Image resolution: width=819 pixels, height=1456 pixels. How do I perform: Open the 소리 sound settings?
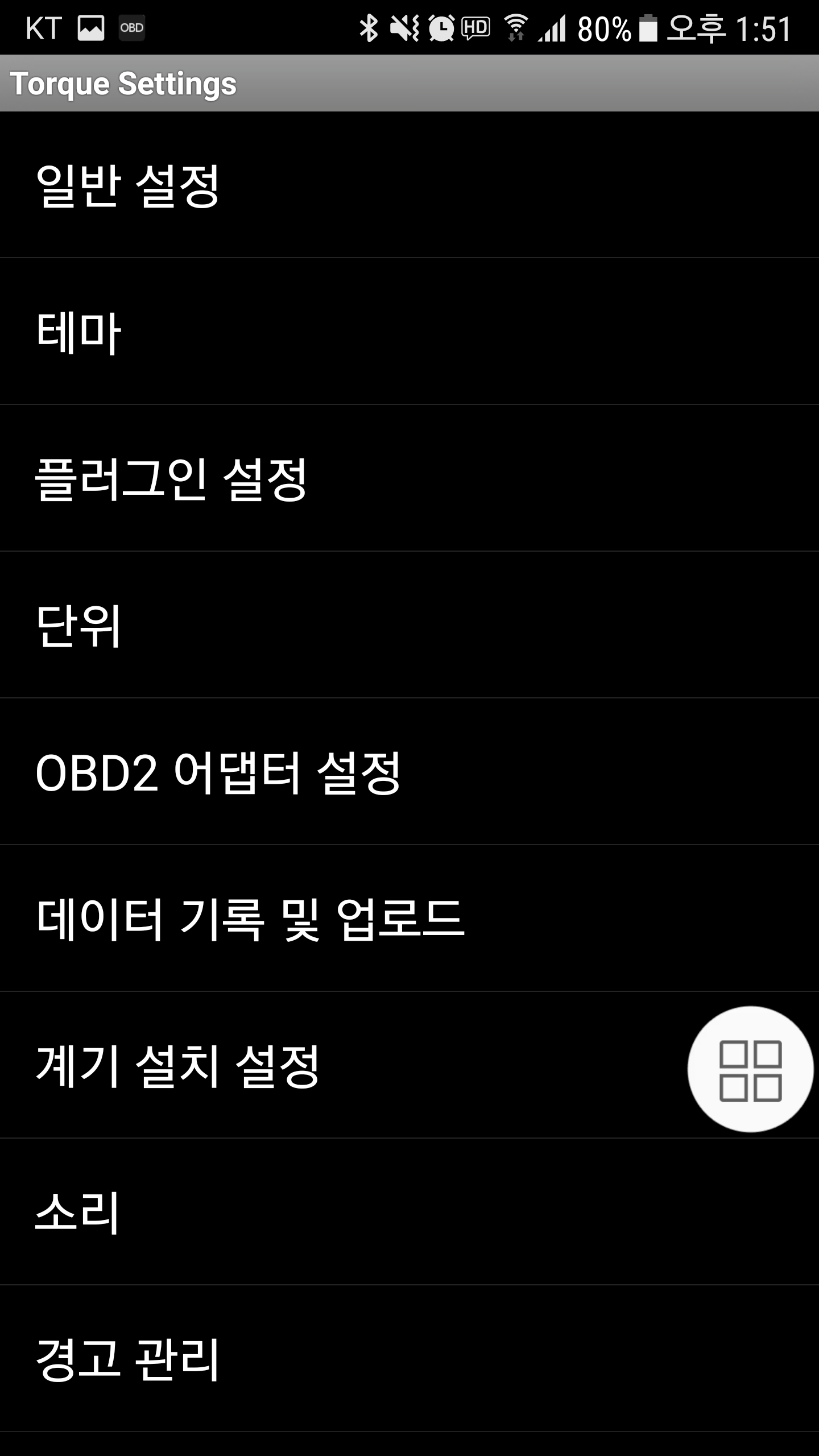point(409,1212)
